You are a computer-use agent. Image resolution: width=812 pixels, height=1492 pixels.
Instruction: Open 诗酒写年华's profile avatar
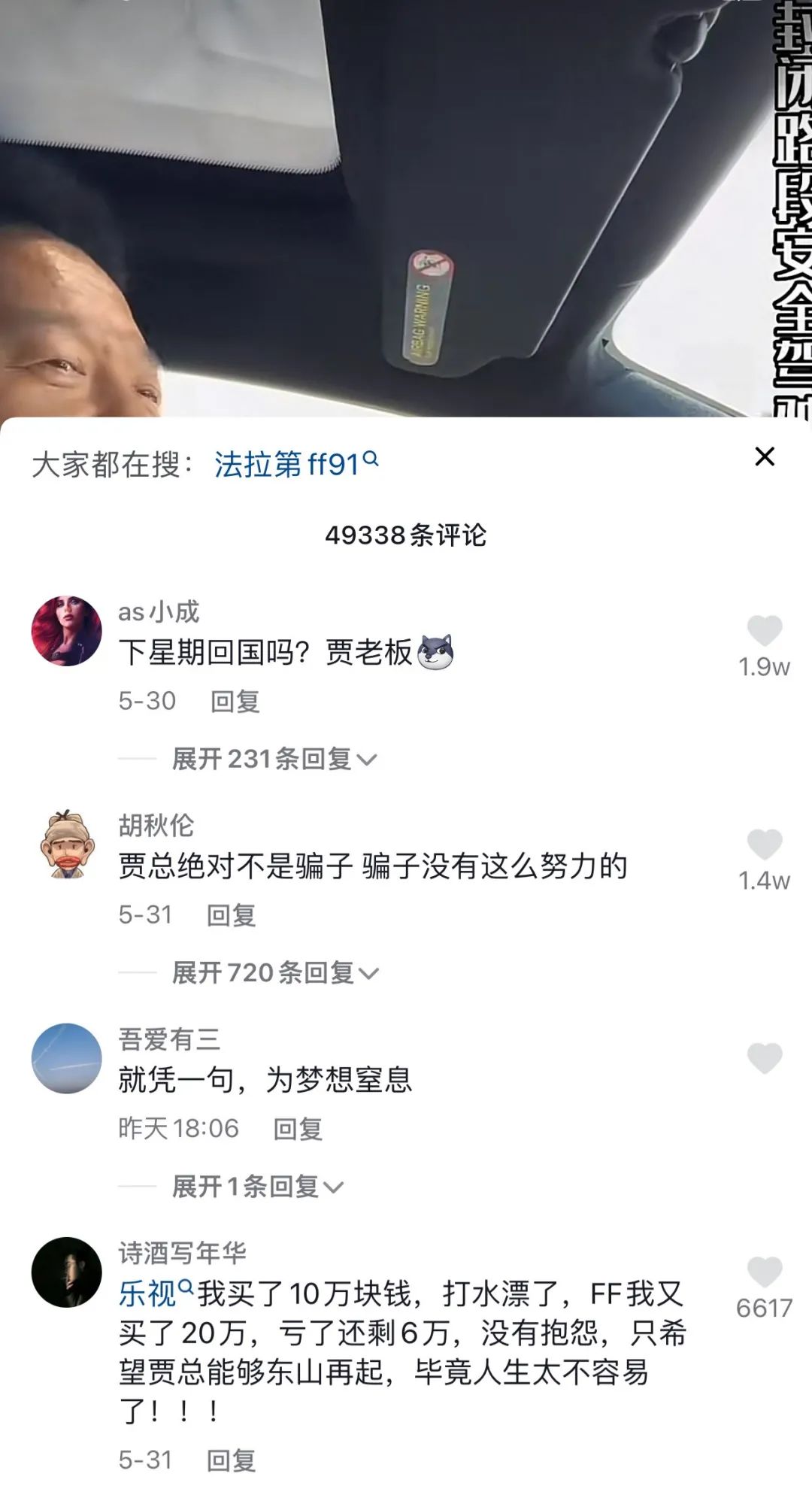66,1272
